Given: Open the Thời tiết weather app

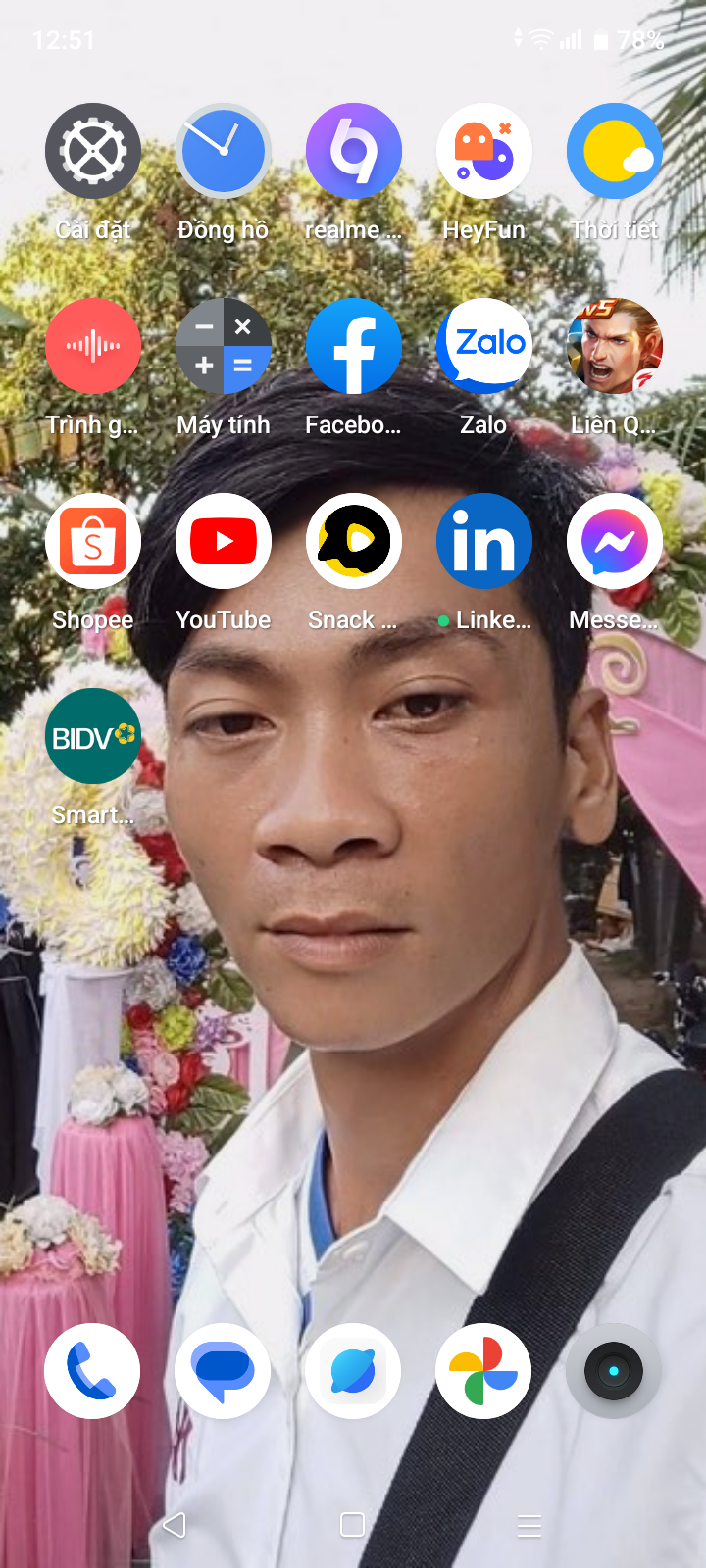Looking at the screenshot, I should 615,152.
